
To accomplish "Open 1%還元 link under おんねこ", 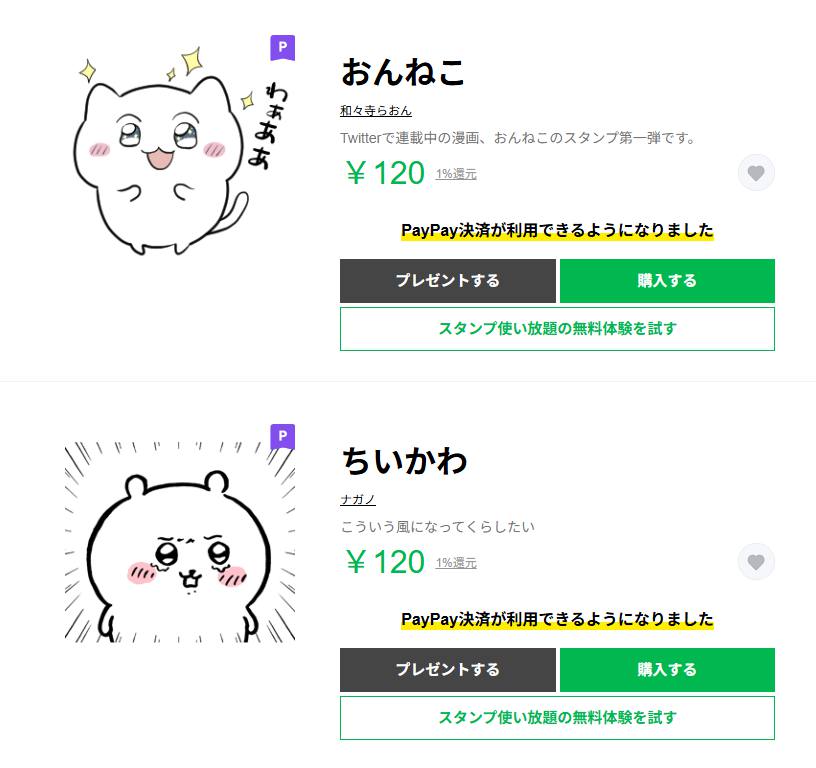I will click(x=456, y=174).
